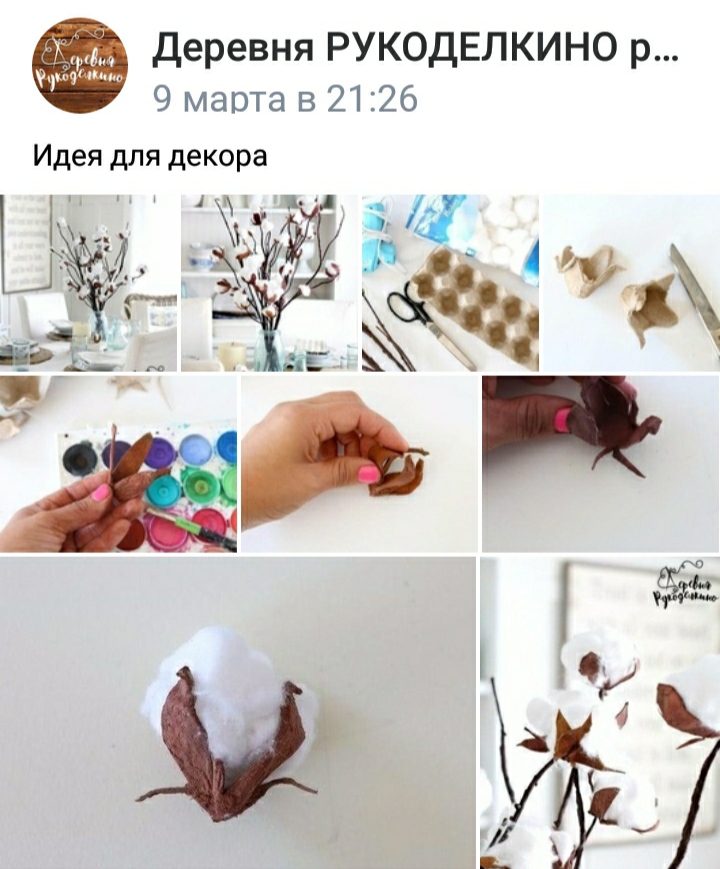View photo of hand holding brown cotton husk

600,464
